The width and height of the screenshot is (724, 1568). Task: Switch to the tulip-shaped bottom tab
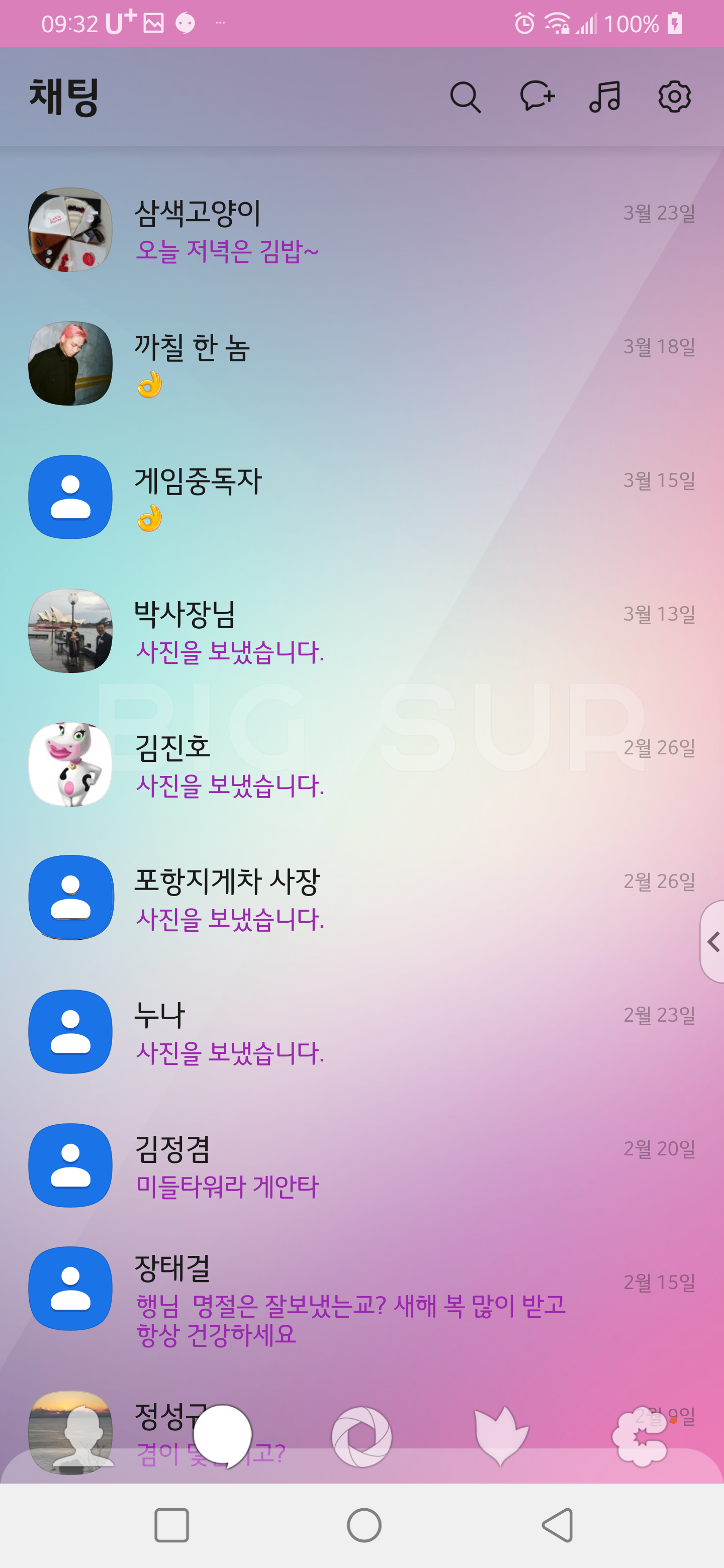(x=501, y=1436)
